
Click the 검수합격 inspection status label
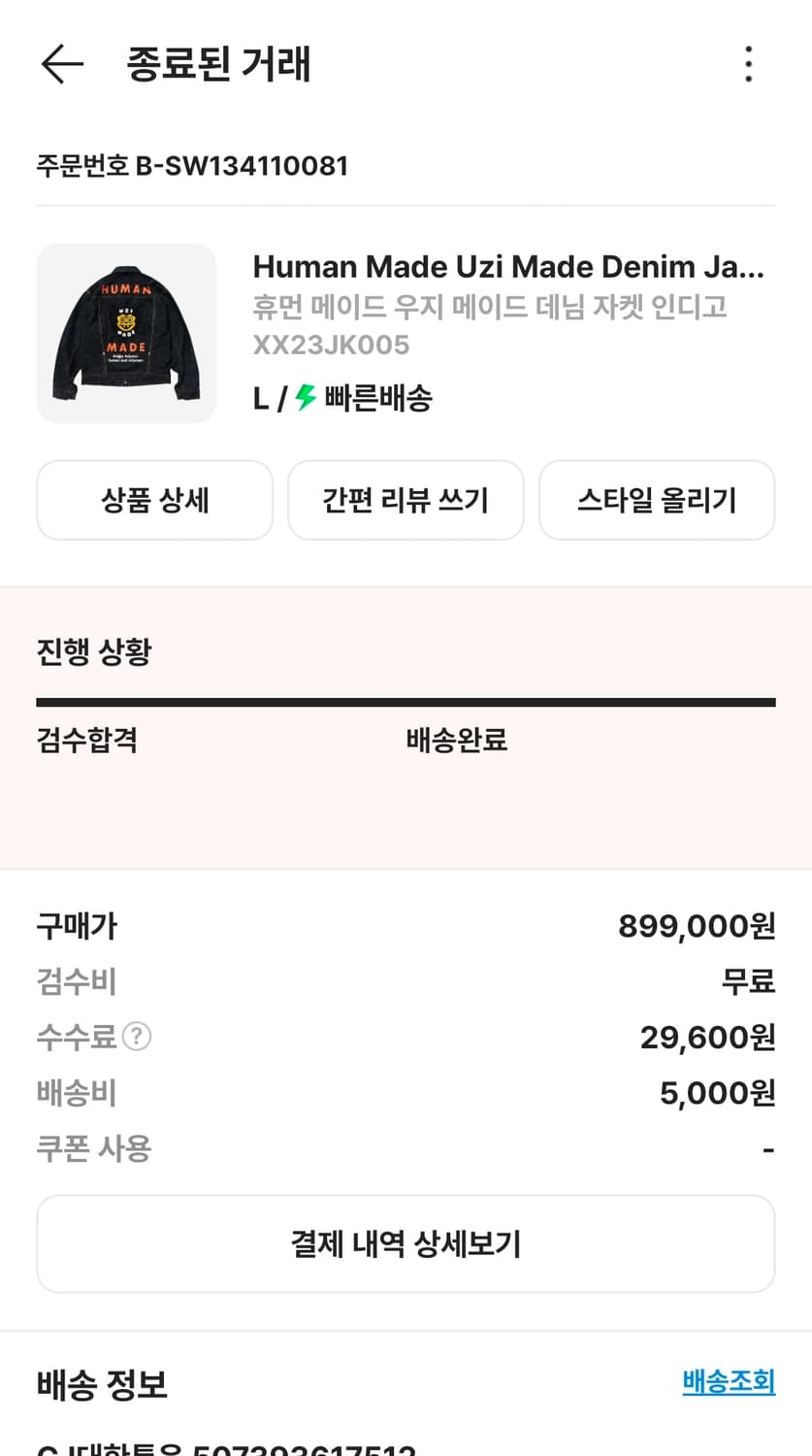[86, 741]
